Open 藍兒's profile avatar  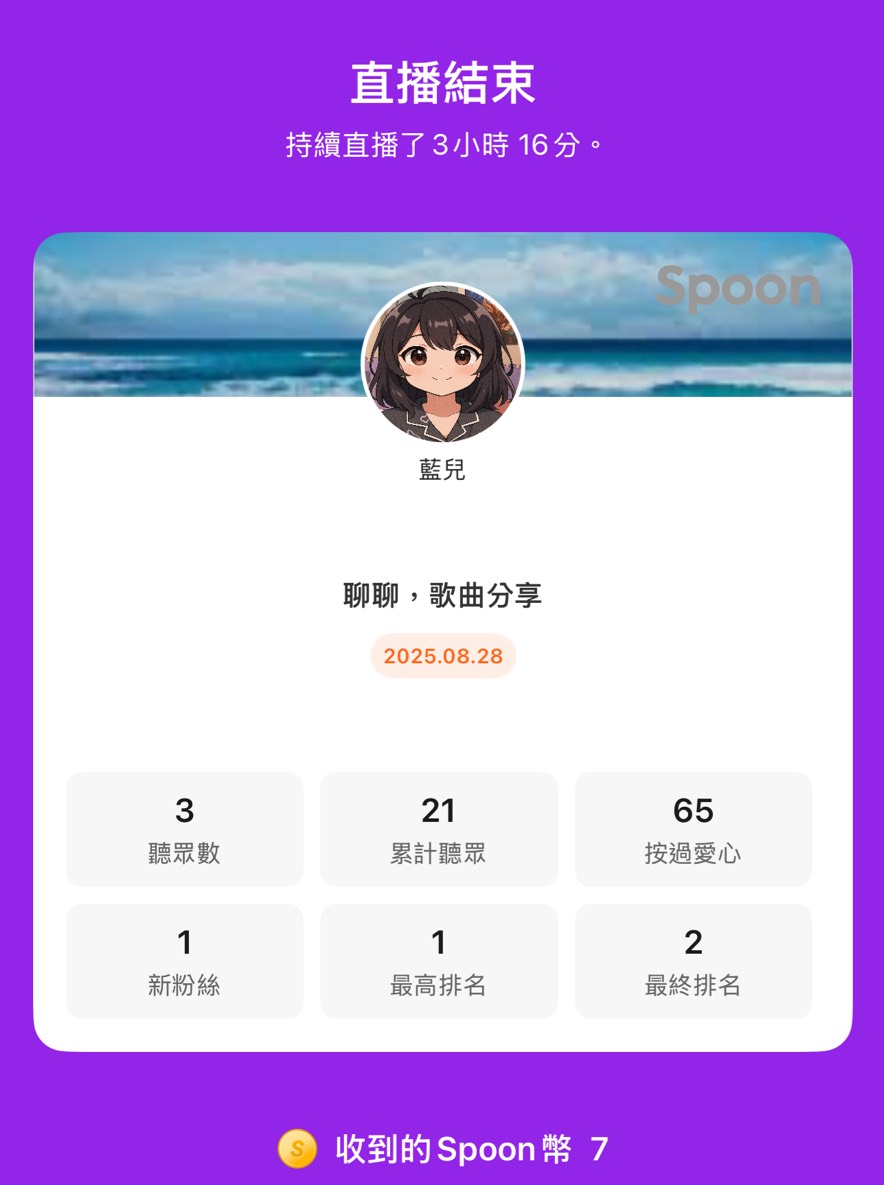coord(442,364)
